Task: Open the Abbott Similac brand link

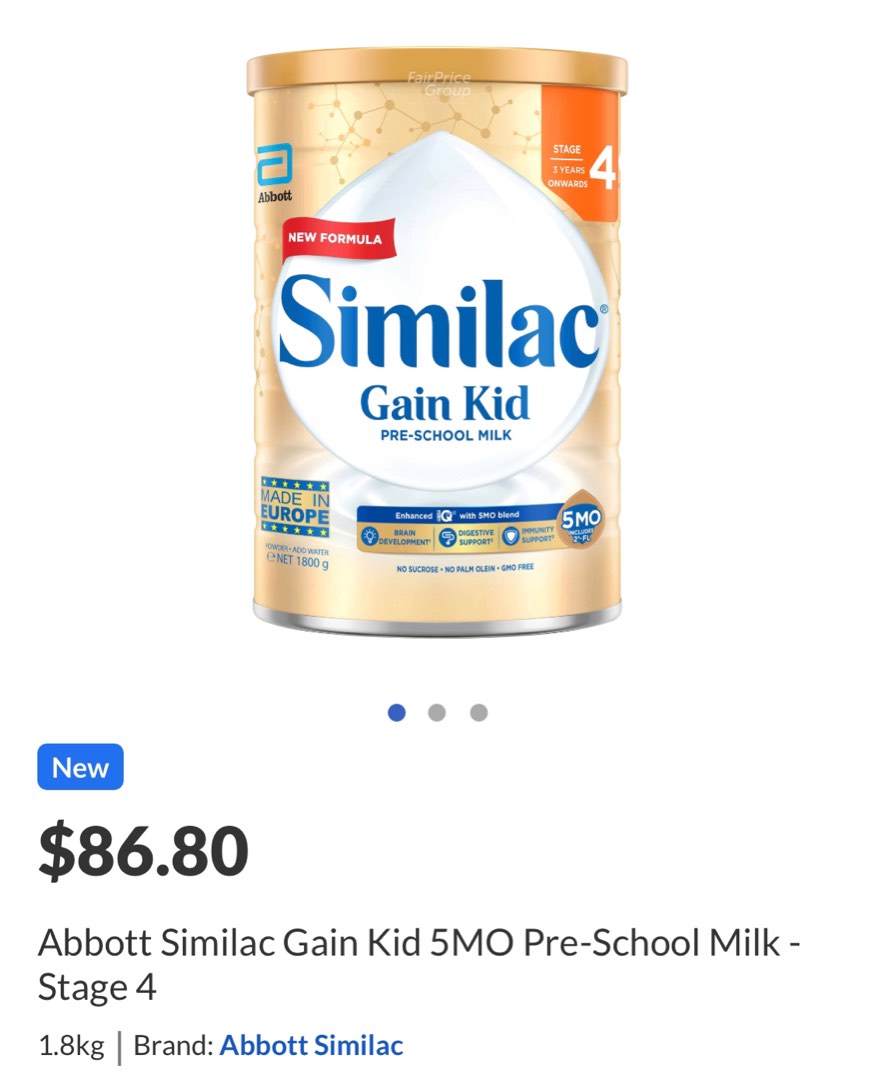Action: coord(311,1044)
